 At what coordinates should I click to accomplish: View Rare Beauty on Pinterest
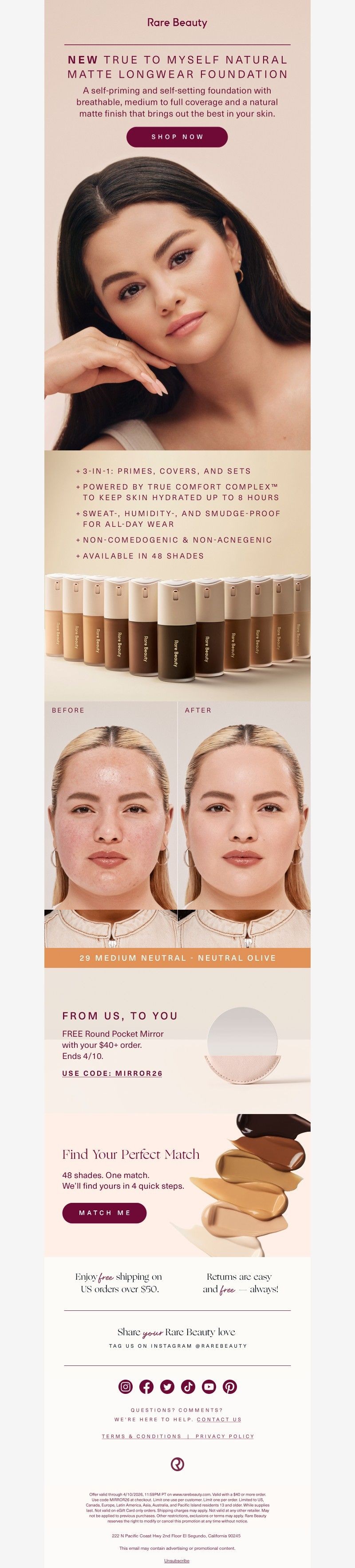[x=229, y=1387]
